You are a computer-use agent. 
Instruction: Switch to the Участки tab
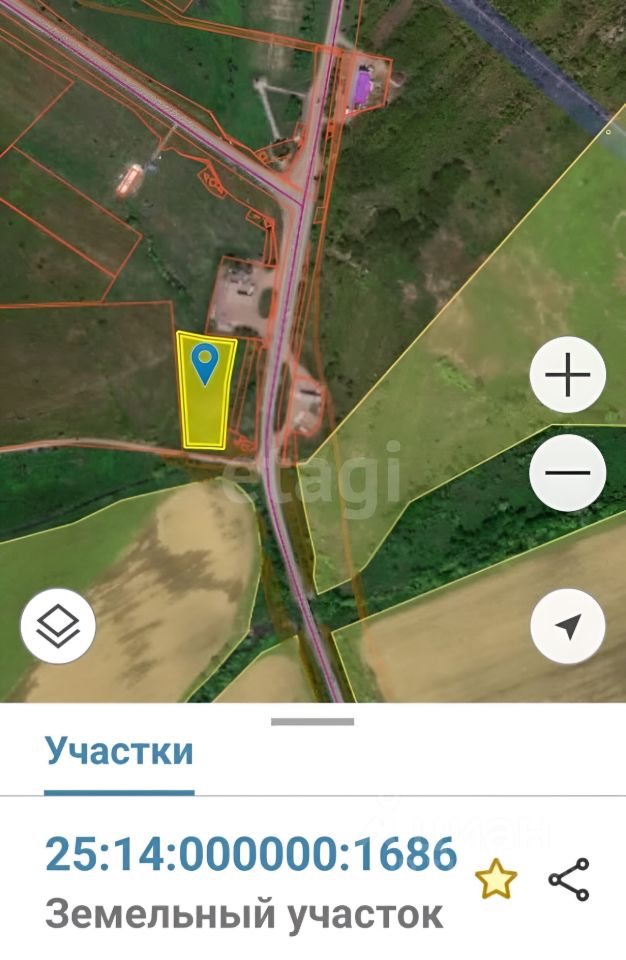pos(119,751)
